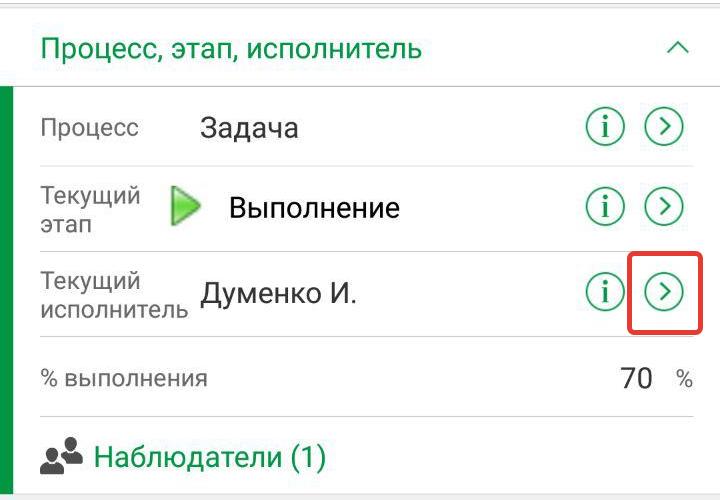Collapse the Процесс, этап, исполнитель section

pyautogui.click(x=677, y=47)
